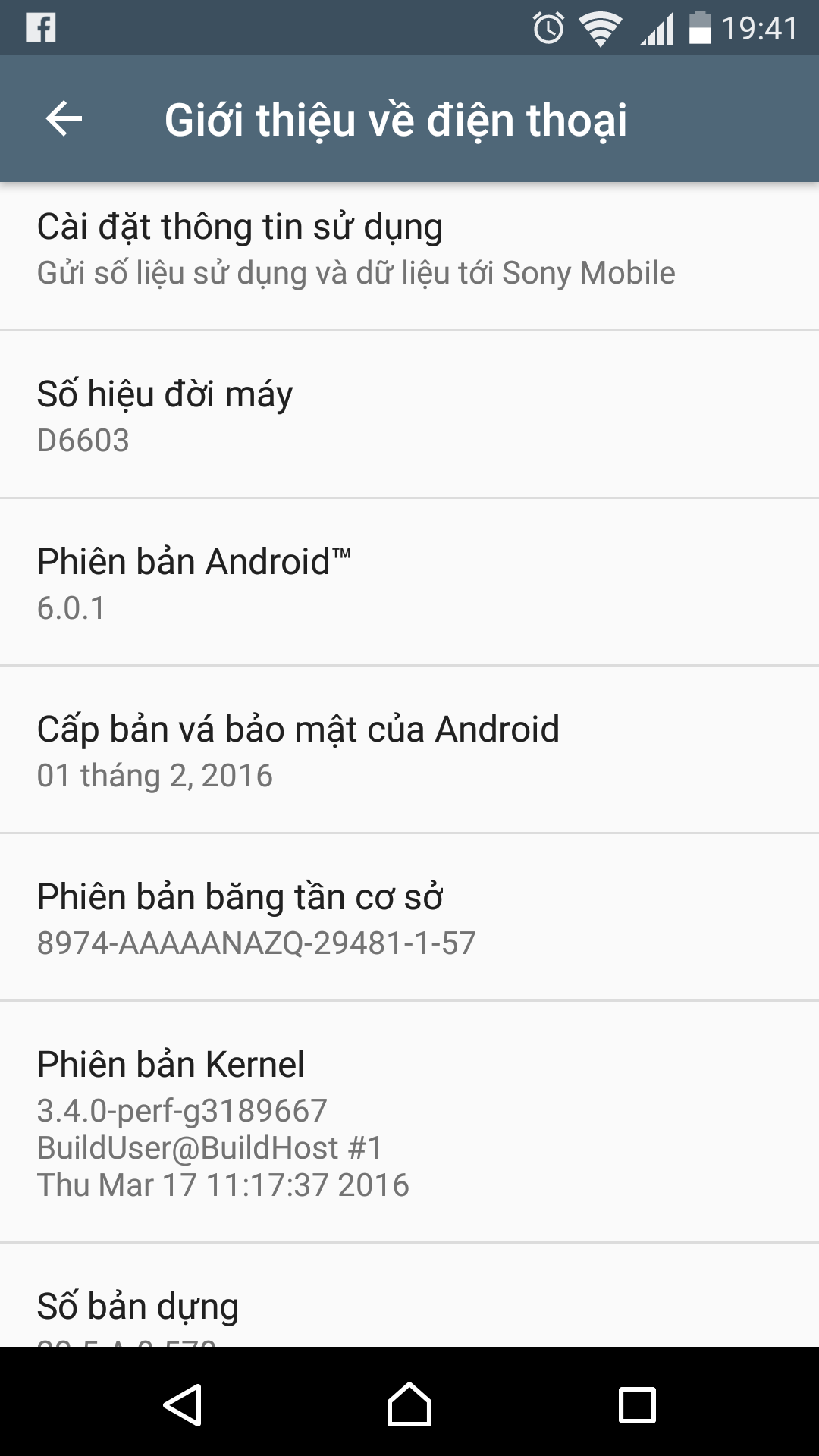Tap Phiên bản băng tần cơ sở row

point(409,918)
